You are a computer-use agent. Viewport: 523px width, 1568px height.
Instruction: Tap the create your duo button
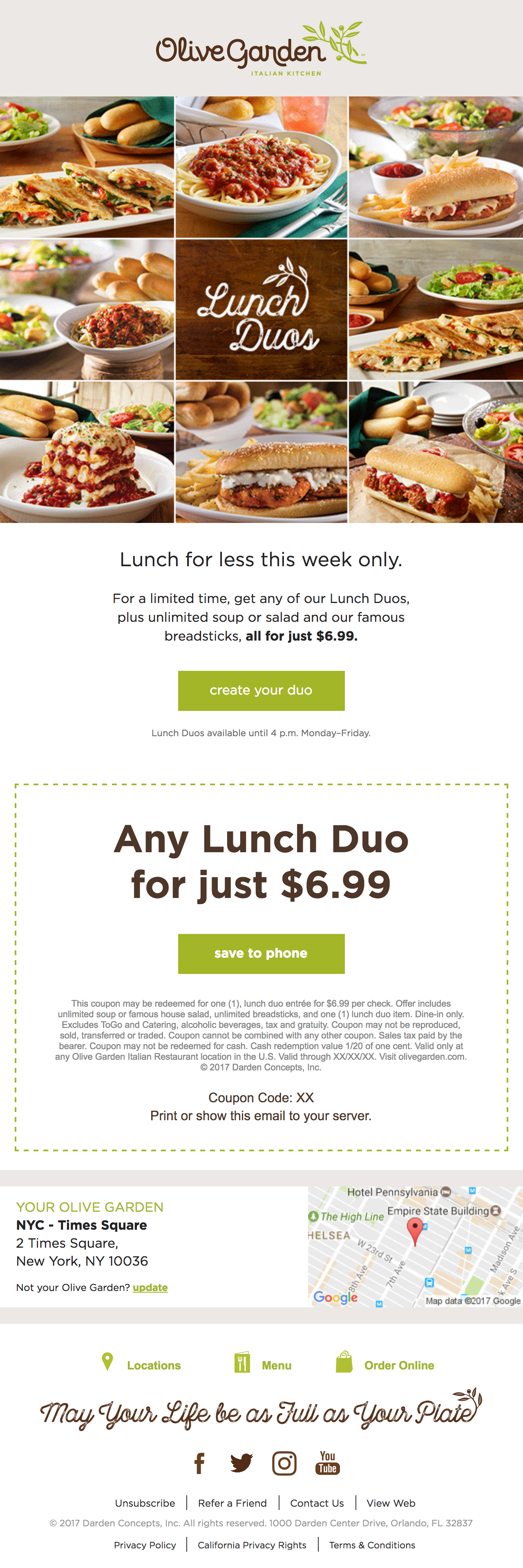tap(261, 690)
